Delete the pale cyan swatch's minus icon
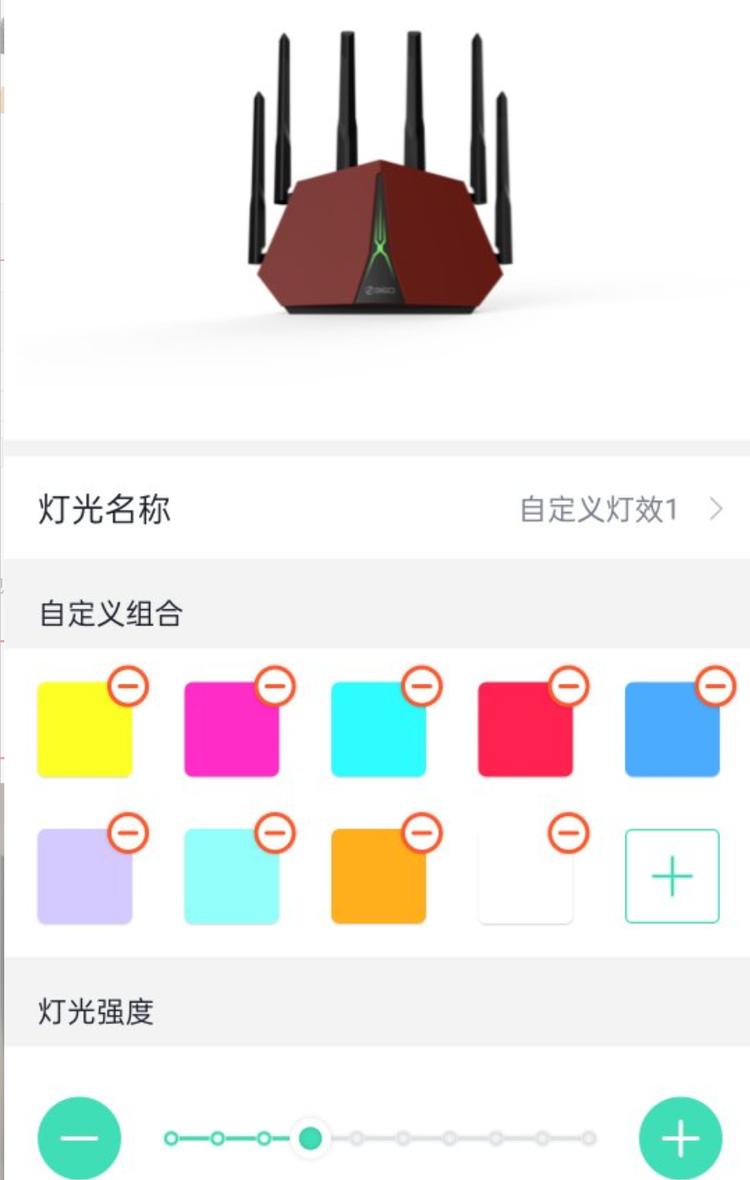The image size is (750, 1180). pyautogui.click(x=273, y=831)
